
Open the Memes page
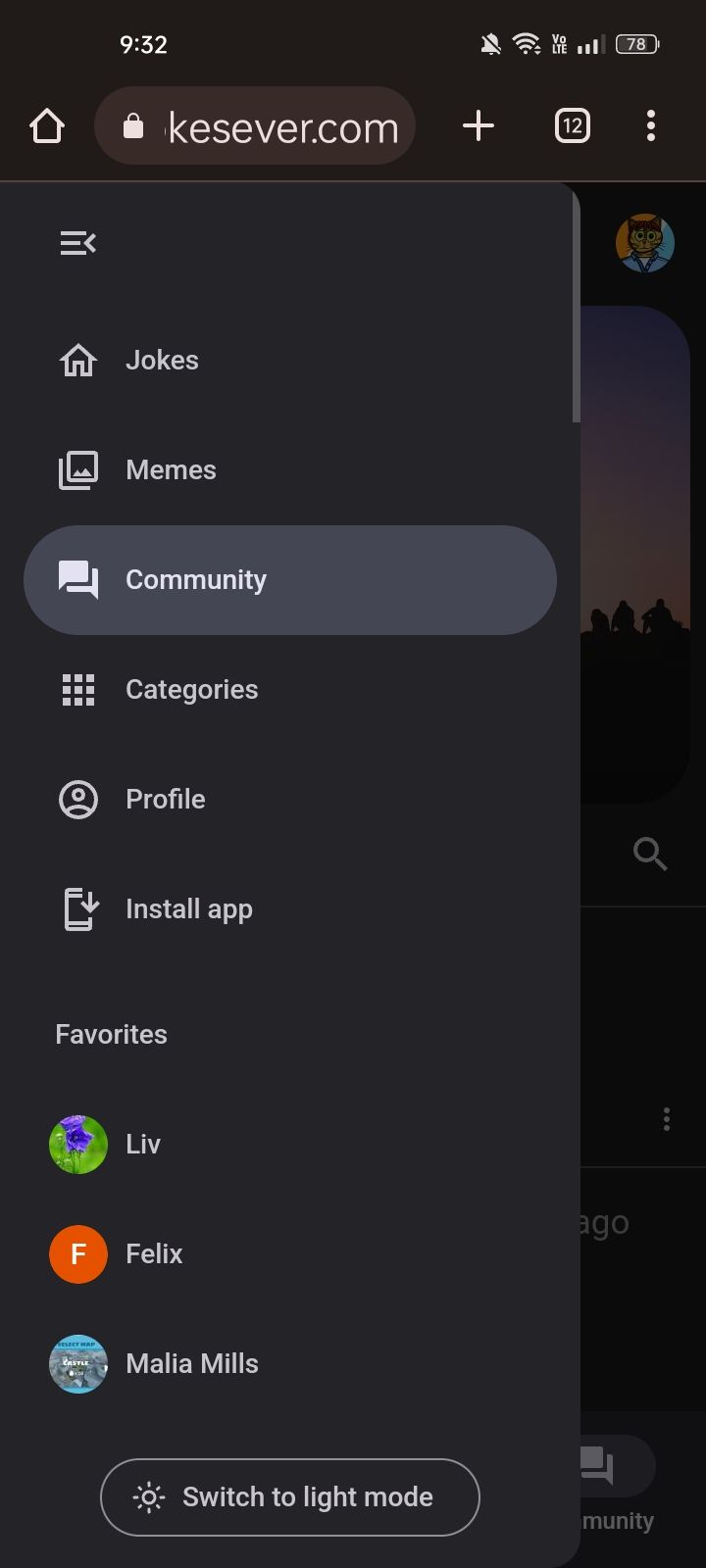(171, 470)
